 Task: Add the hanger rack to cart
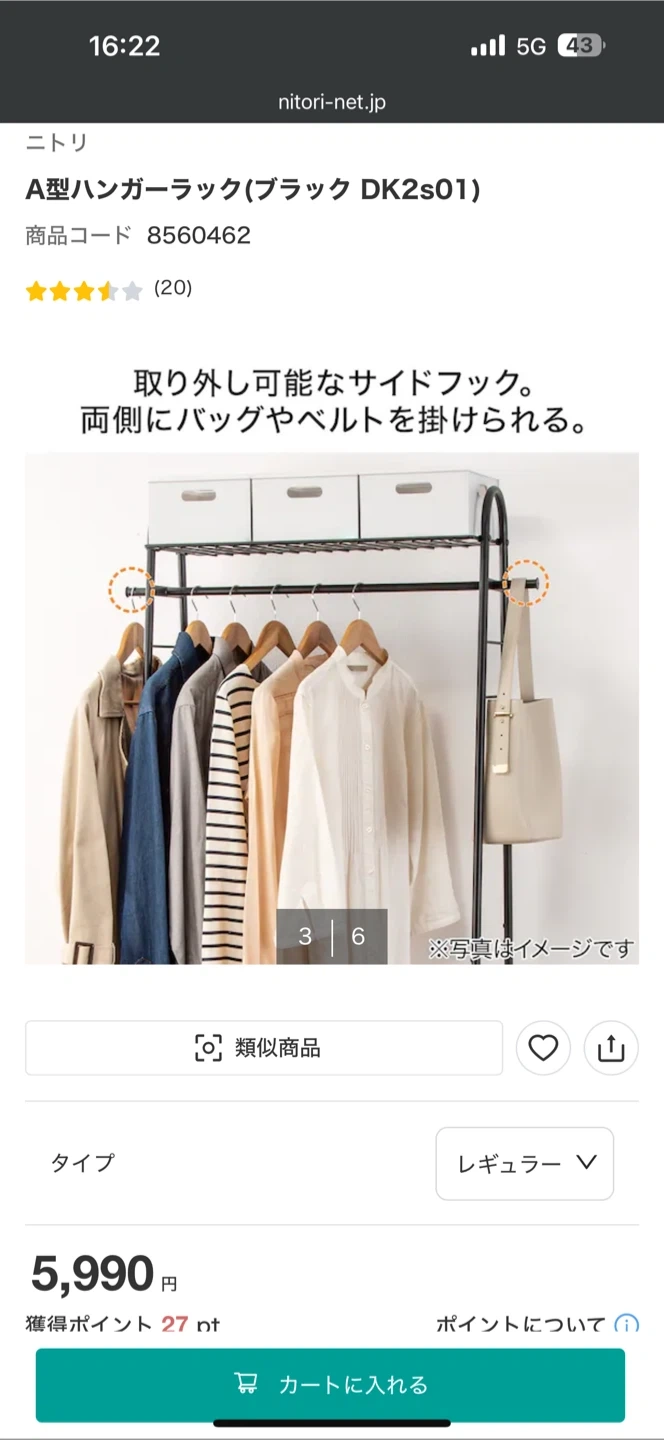point(330,1385)
